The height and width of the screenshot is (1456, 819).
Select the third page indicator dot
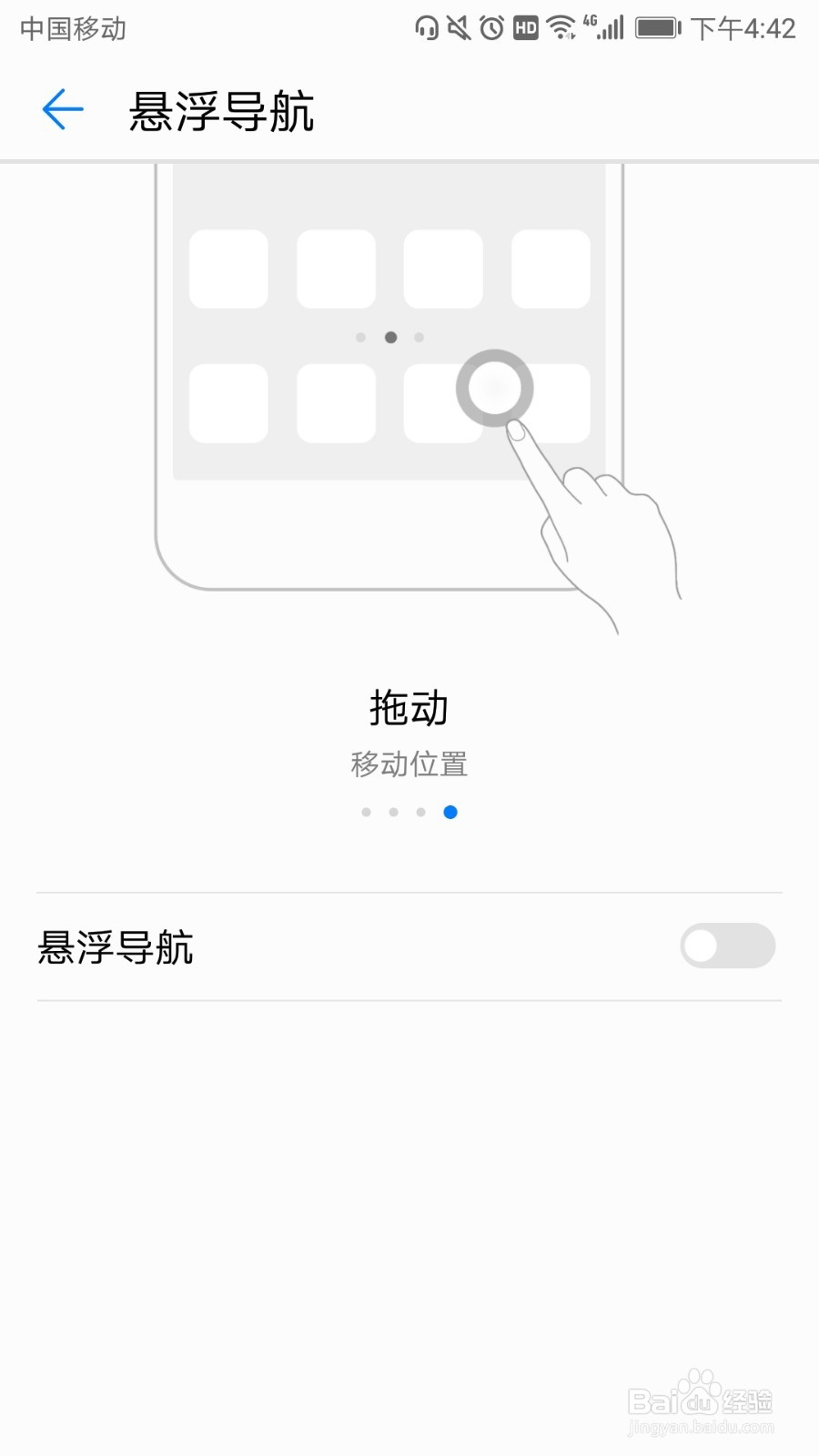420,812
